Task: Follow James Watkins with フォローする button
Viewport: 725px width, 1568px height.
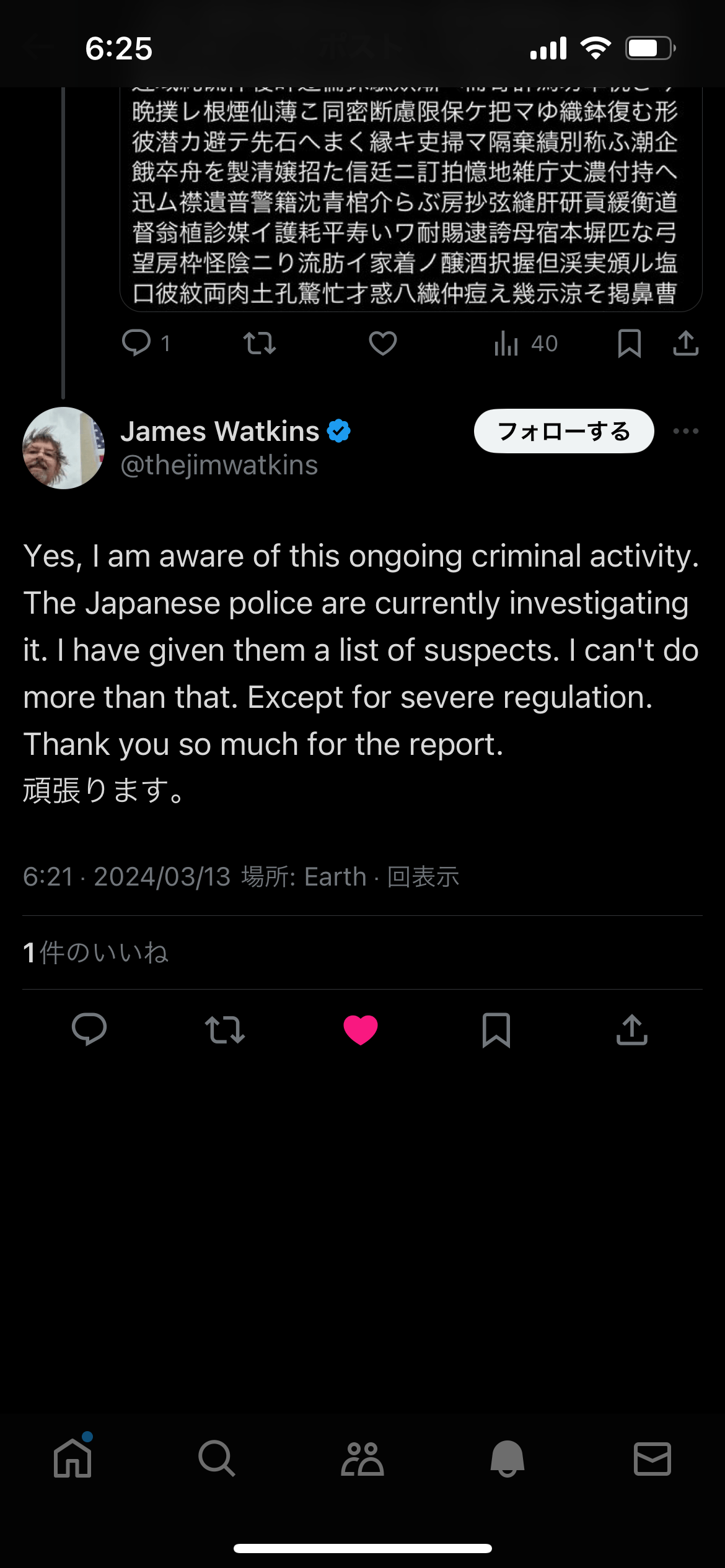Action: (x=563, y=431)
